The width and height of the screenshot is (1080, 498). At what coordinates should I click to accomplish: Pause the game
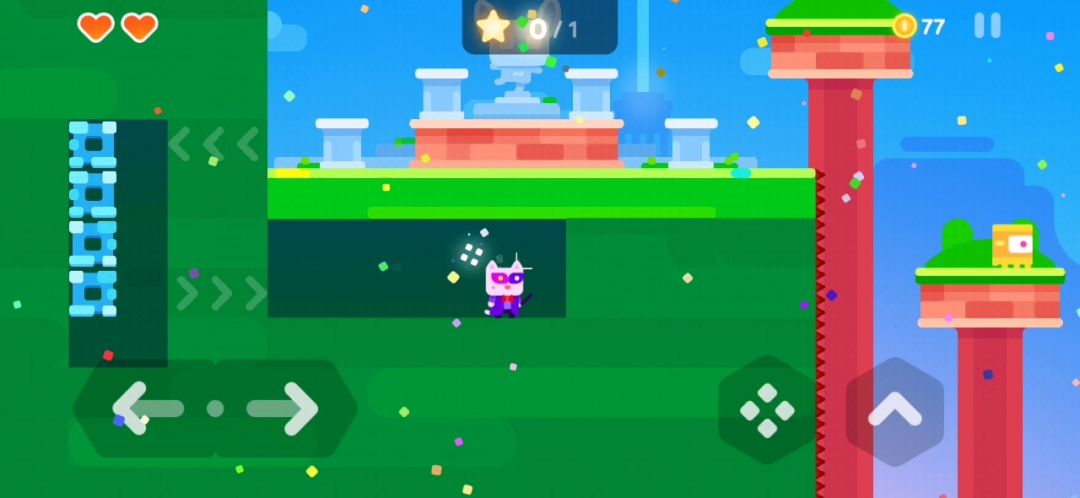[x=987, y=25]
